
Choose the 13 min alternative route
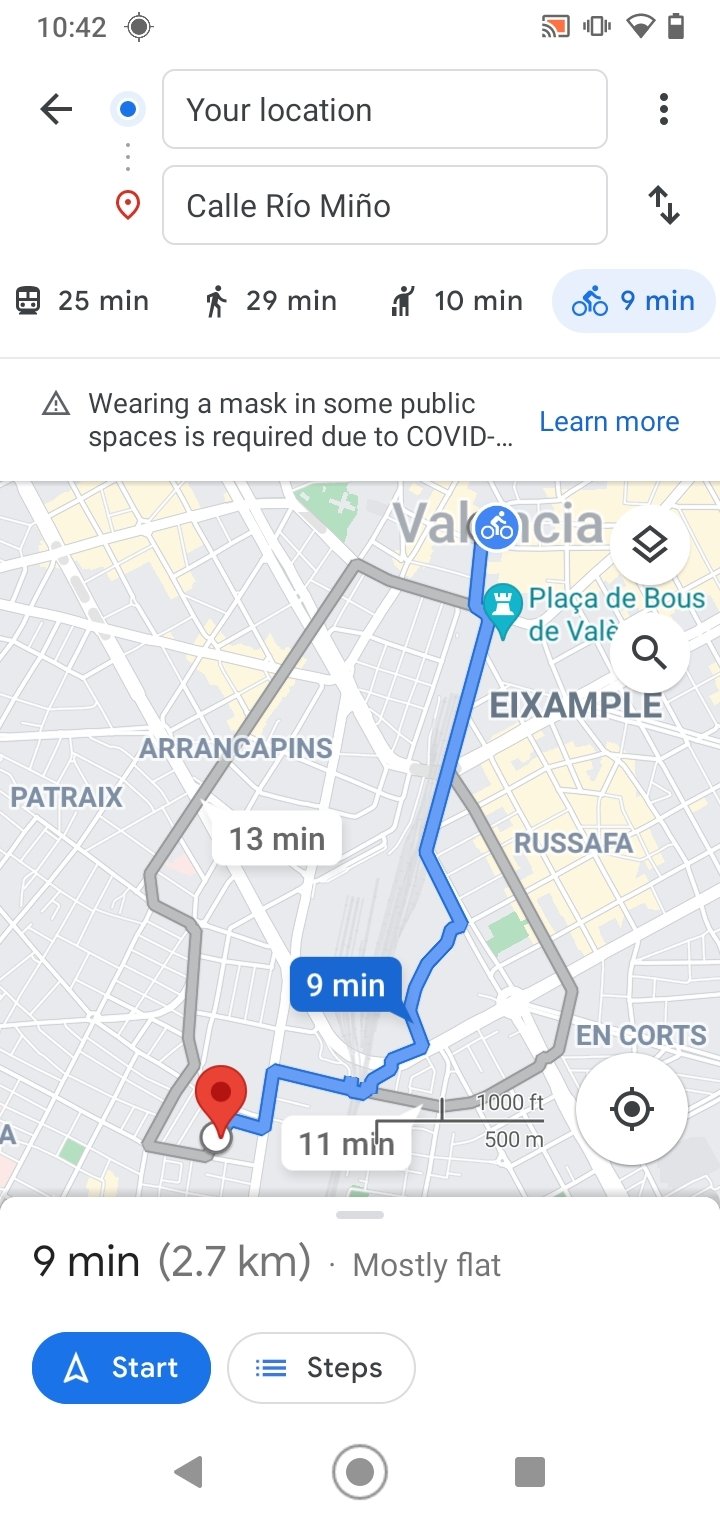click(277, 839)
